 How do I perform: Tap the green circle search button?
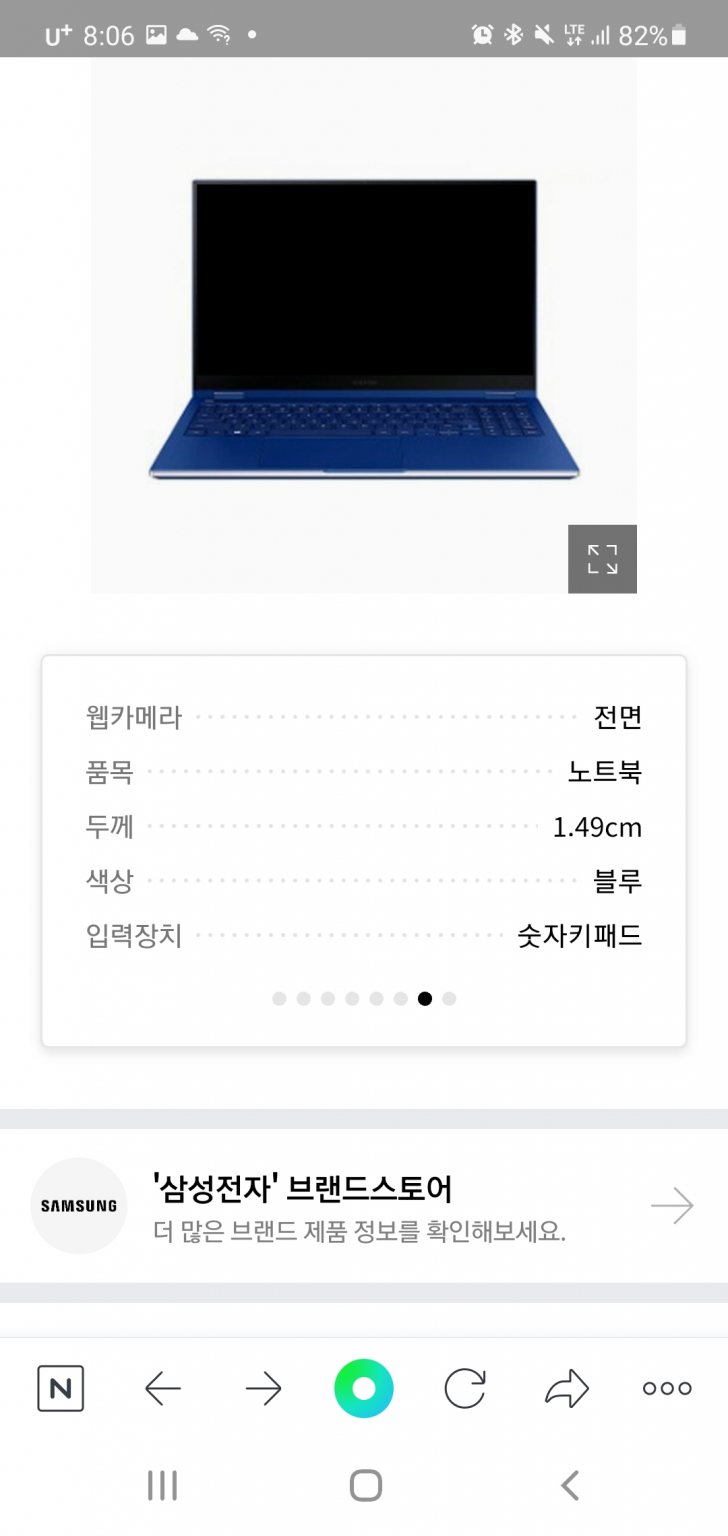[364, 1388]
